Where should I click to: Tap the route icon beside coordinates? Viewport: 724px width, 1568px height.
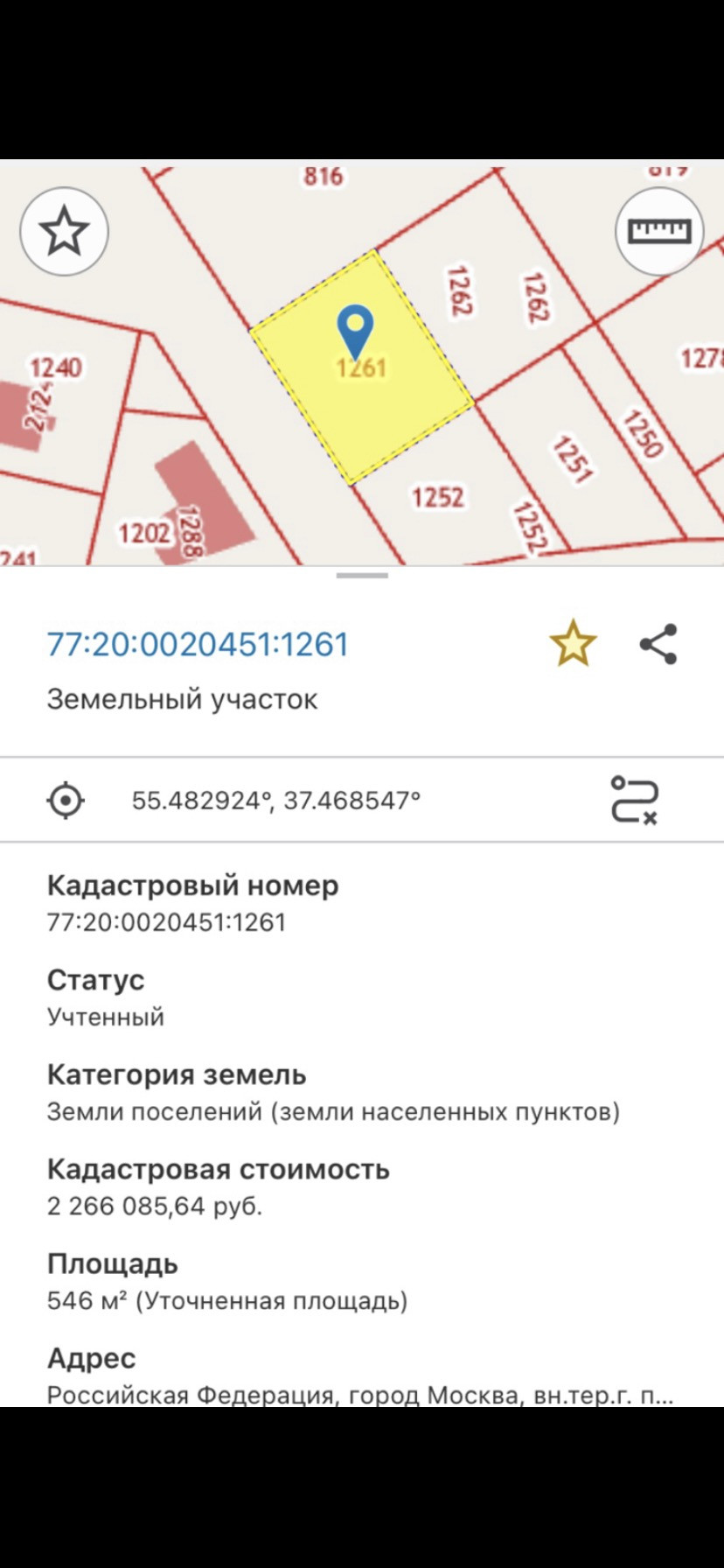pyautogui.click(x=634, y=800)
